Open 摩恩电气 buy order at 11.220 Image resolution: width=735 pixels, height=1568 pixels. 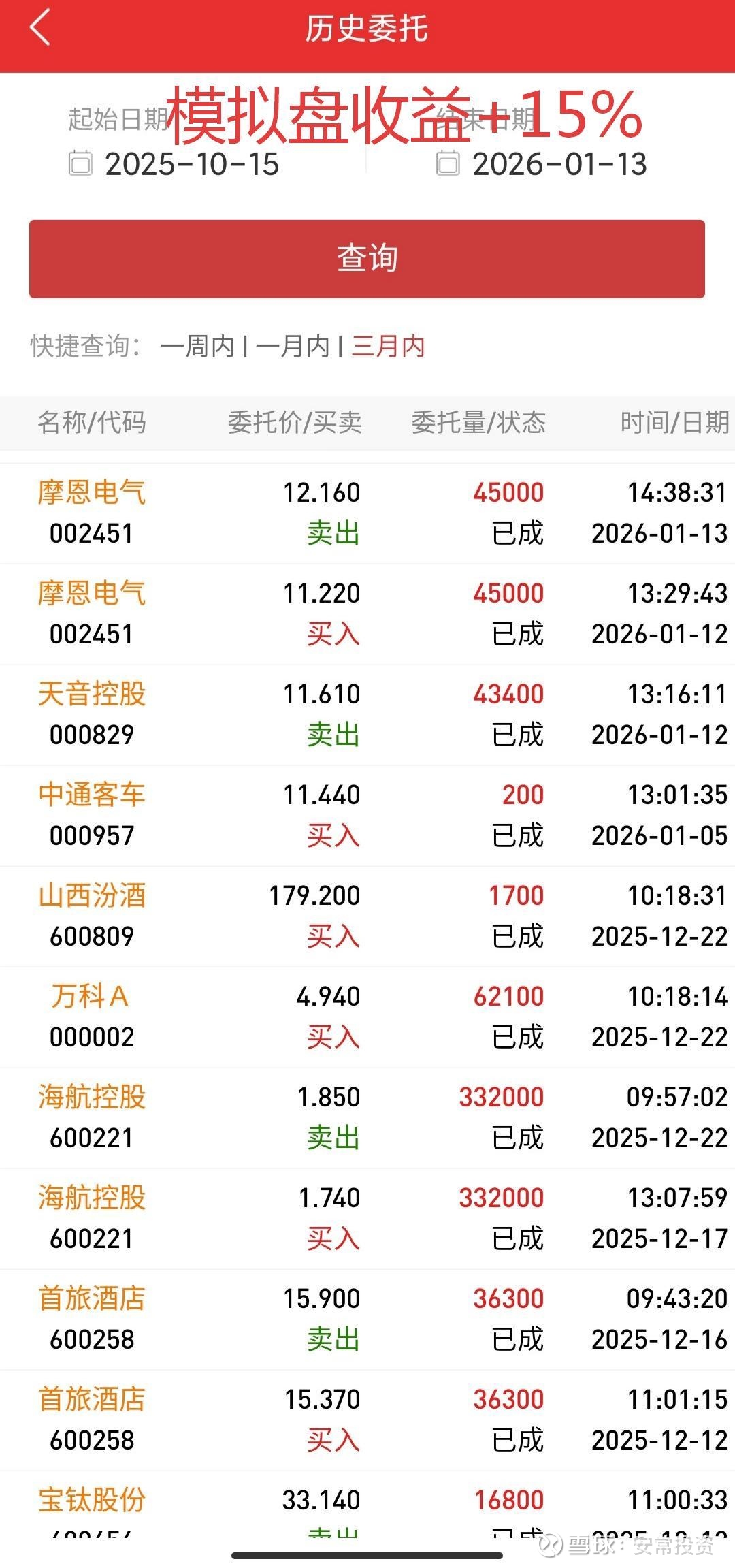pos(367,613)
